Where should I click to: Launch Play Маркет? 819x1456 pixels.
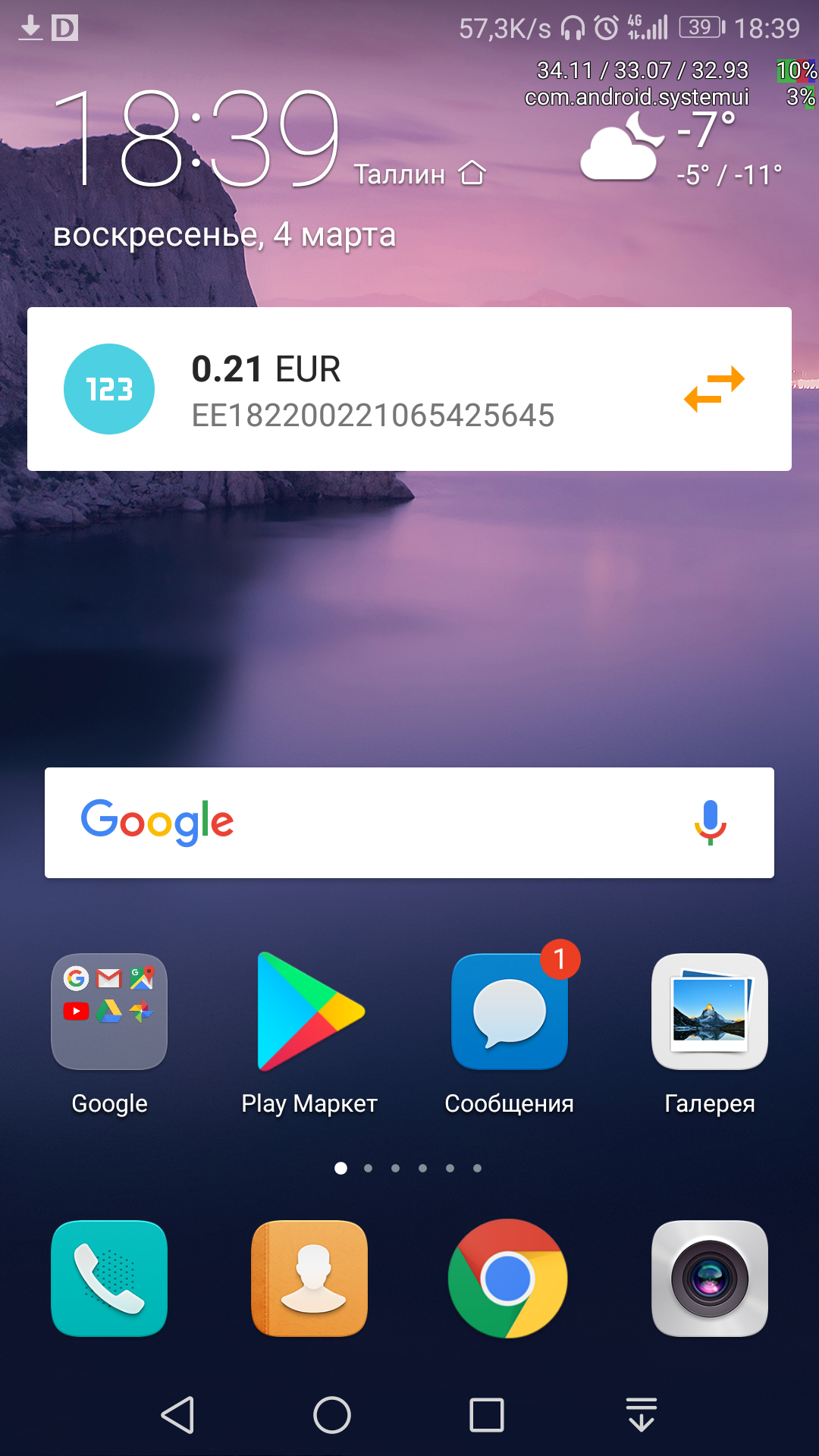(x=309, y=1012)
